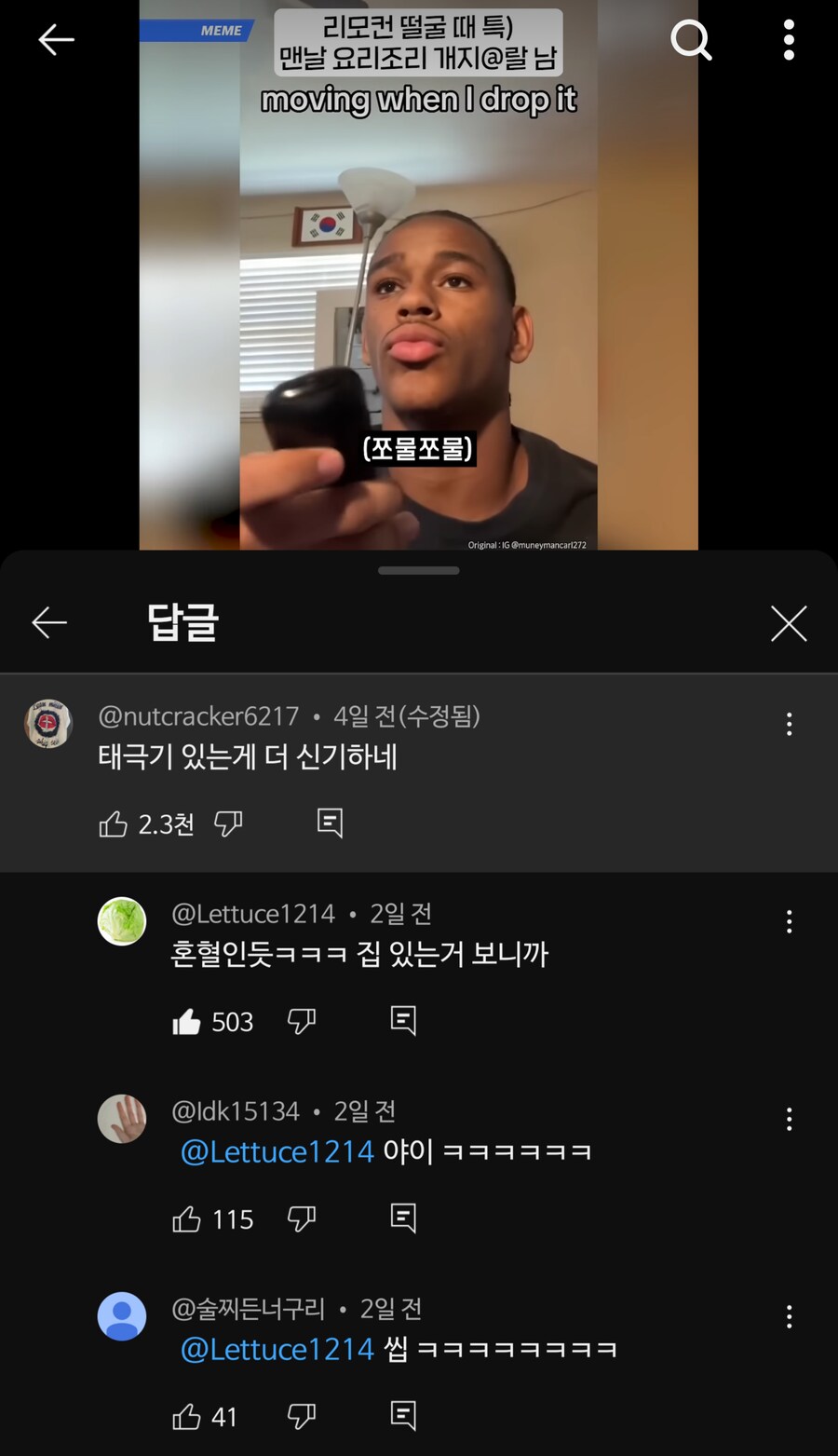Dislike @Idk15134's reply

[x=302, y=1218]
